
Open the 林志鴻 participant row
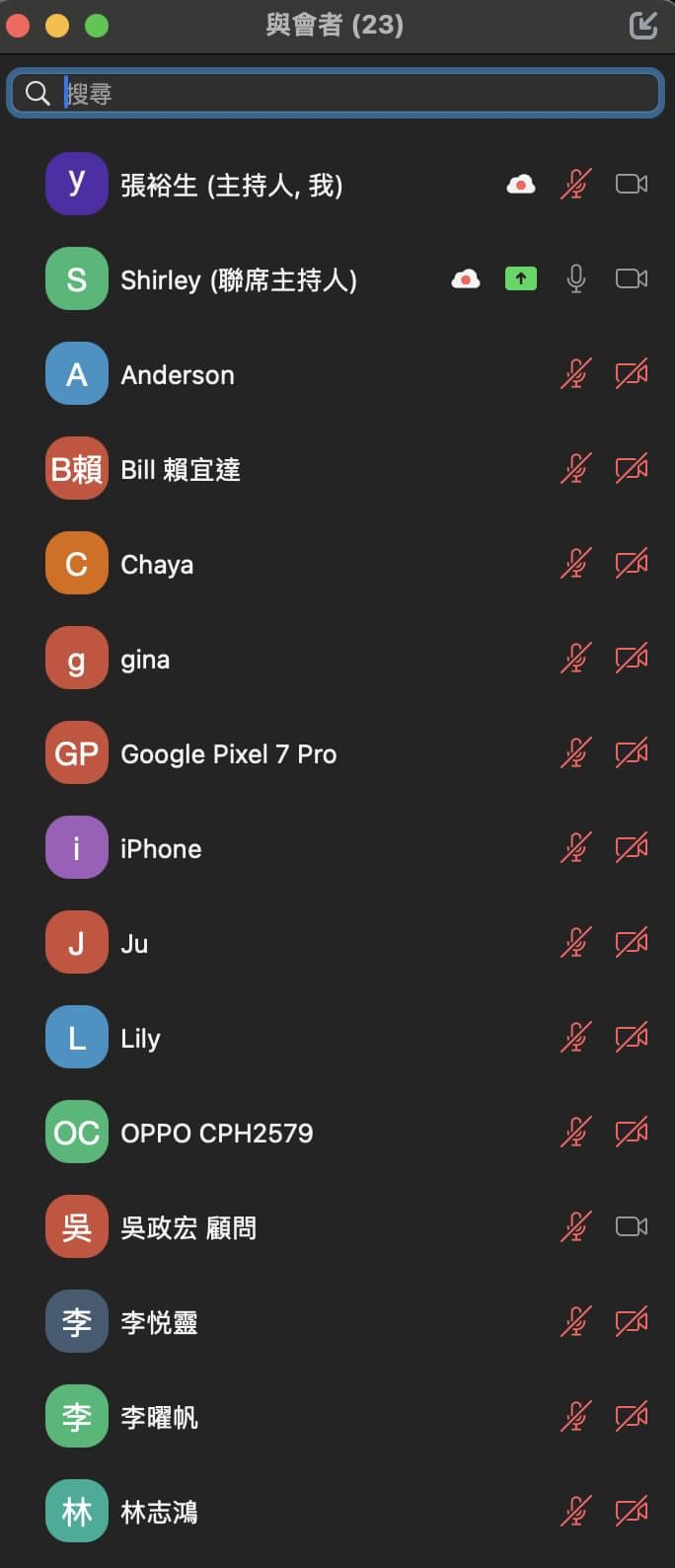[x=337, y=1512]
